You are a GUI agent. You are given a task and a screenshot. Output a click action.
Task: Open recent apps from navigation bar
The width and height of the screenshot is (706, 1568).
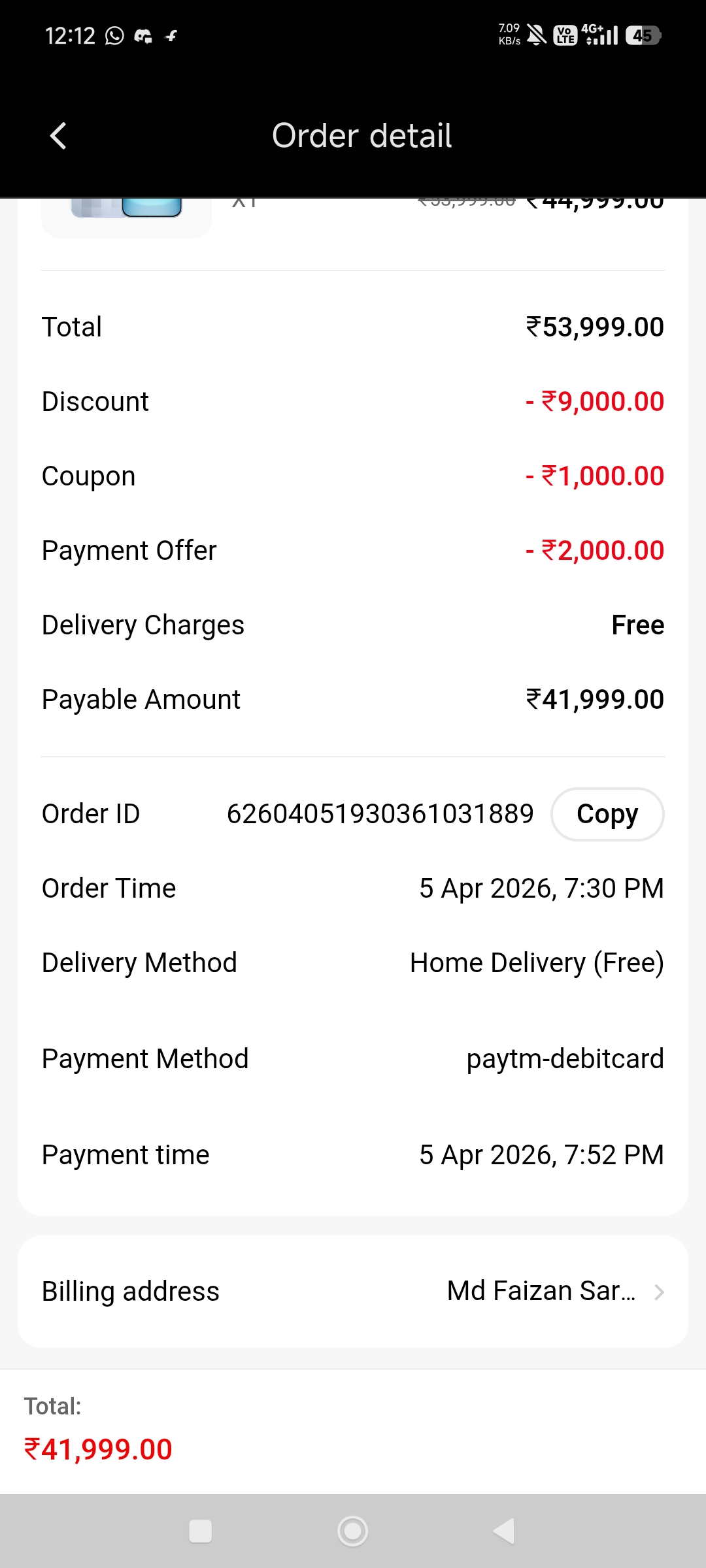200,1531
